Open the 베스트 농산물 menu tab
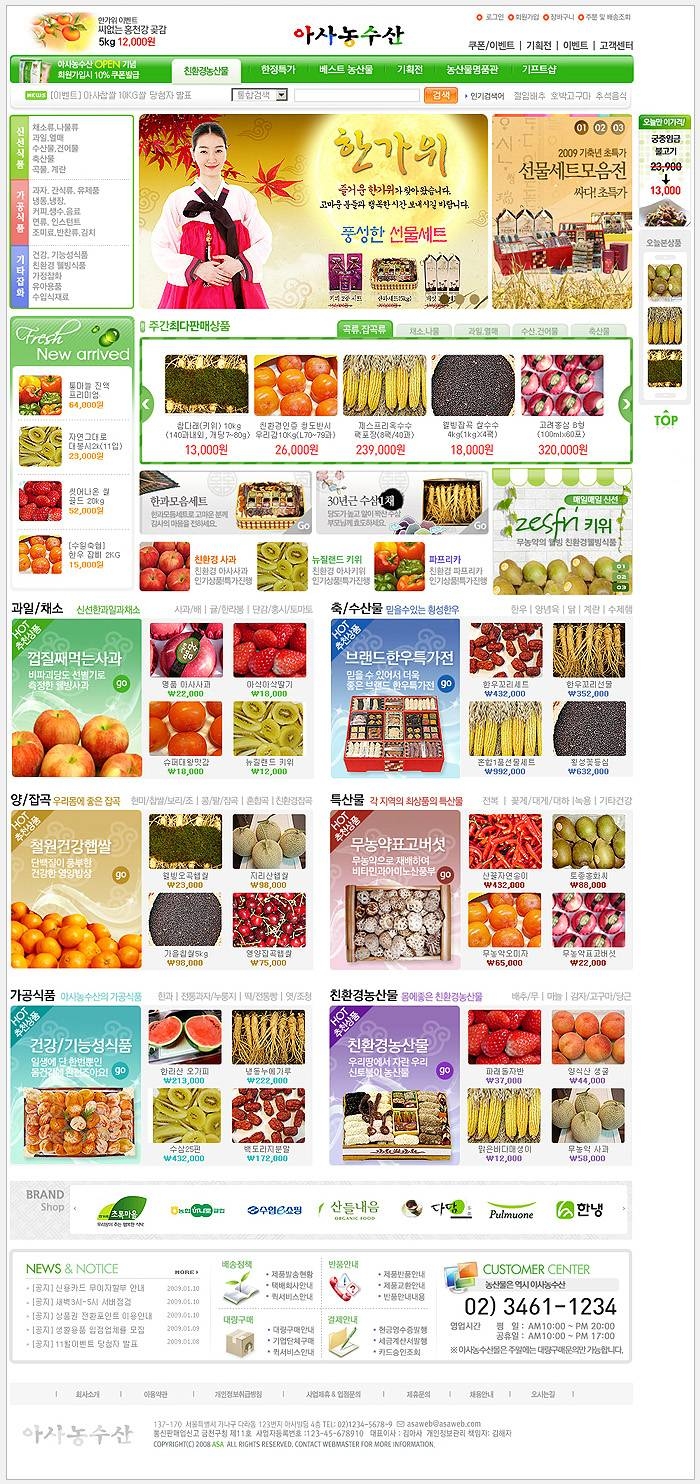The image size is (700, 1484). click(x=346, y=70)
